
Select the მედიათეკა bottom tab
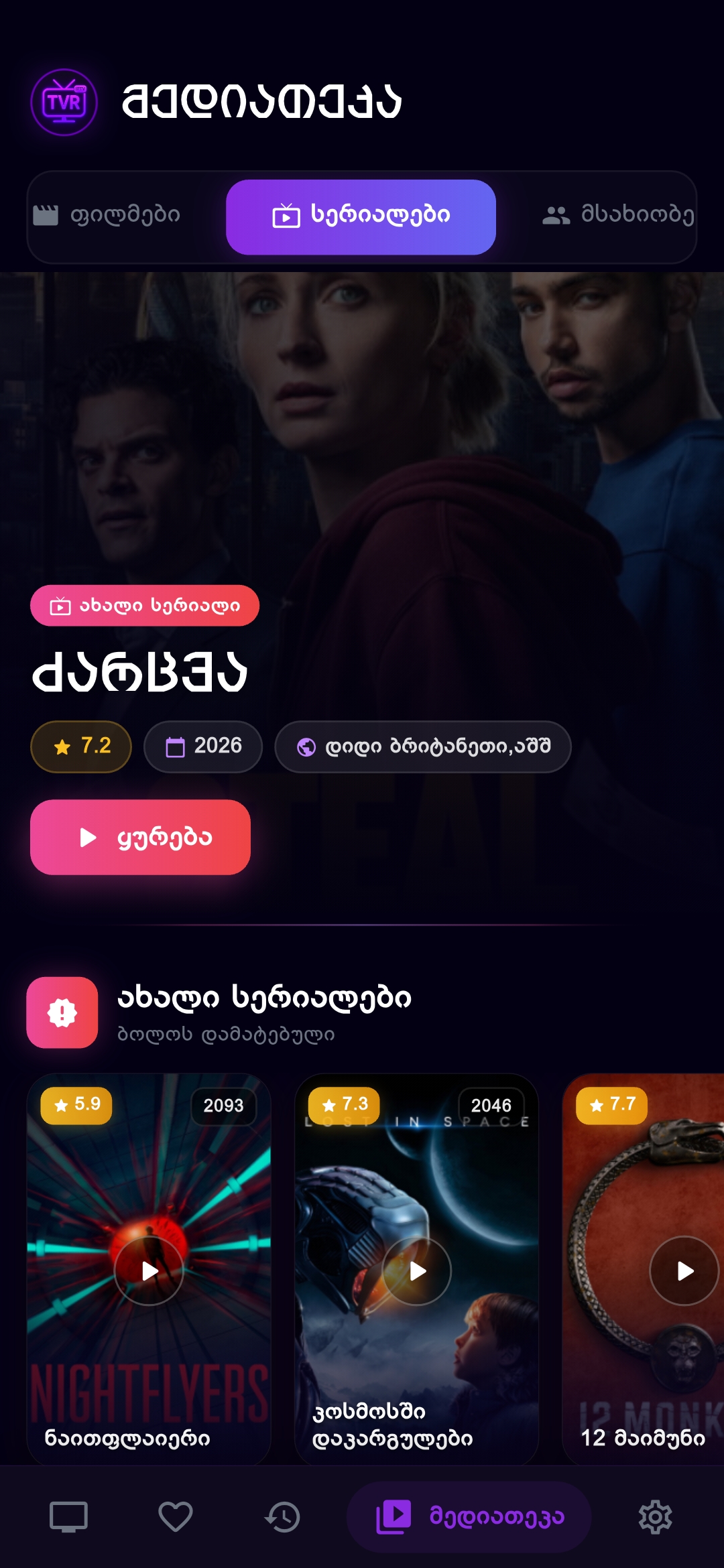tap(469, 1517)
